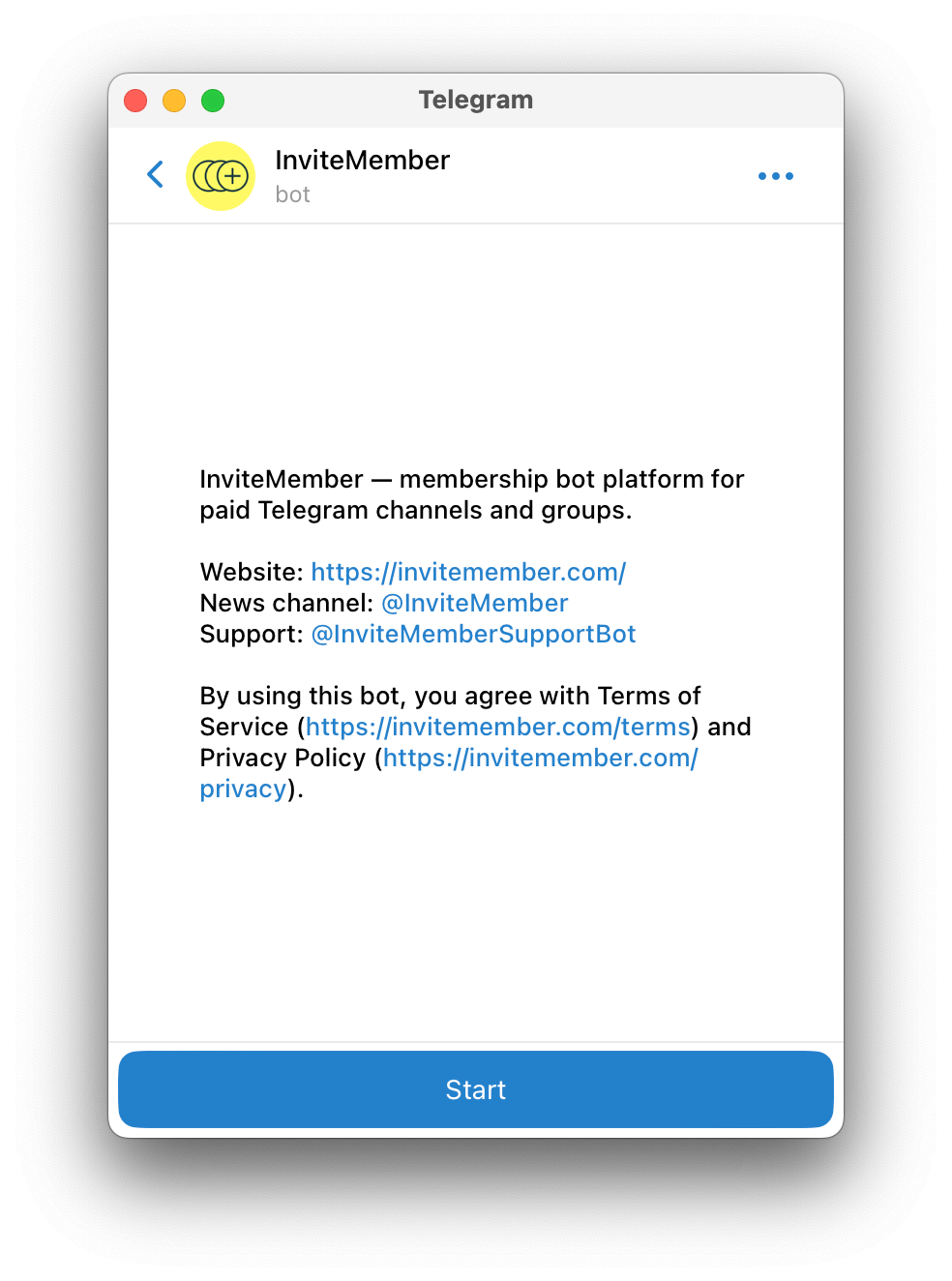
Task: Start the InviteMember bot
Action: [475, 1089]
